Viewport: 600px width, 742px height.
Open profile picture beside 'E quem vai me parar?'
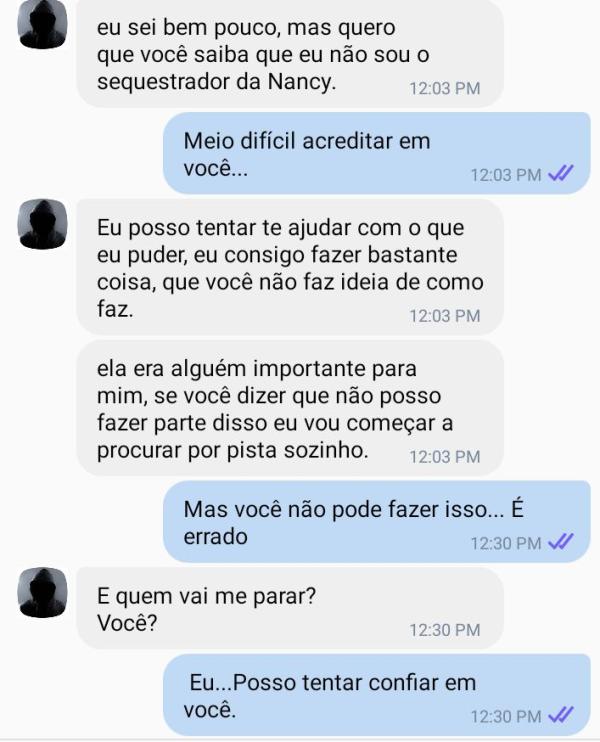tap(43, 593)
